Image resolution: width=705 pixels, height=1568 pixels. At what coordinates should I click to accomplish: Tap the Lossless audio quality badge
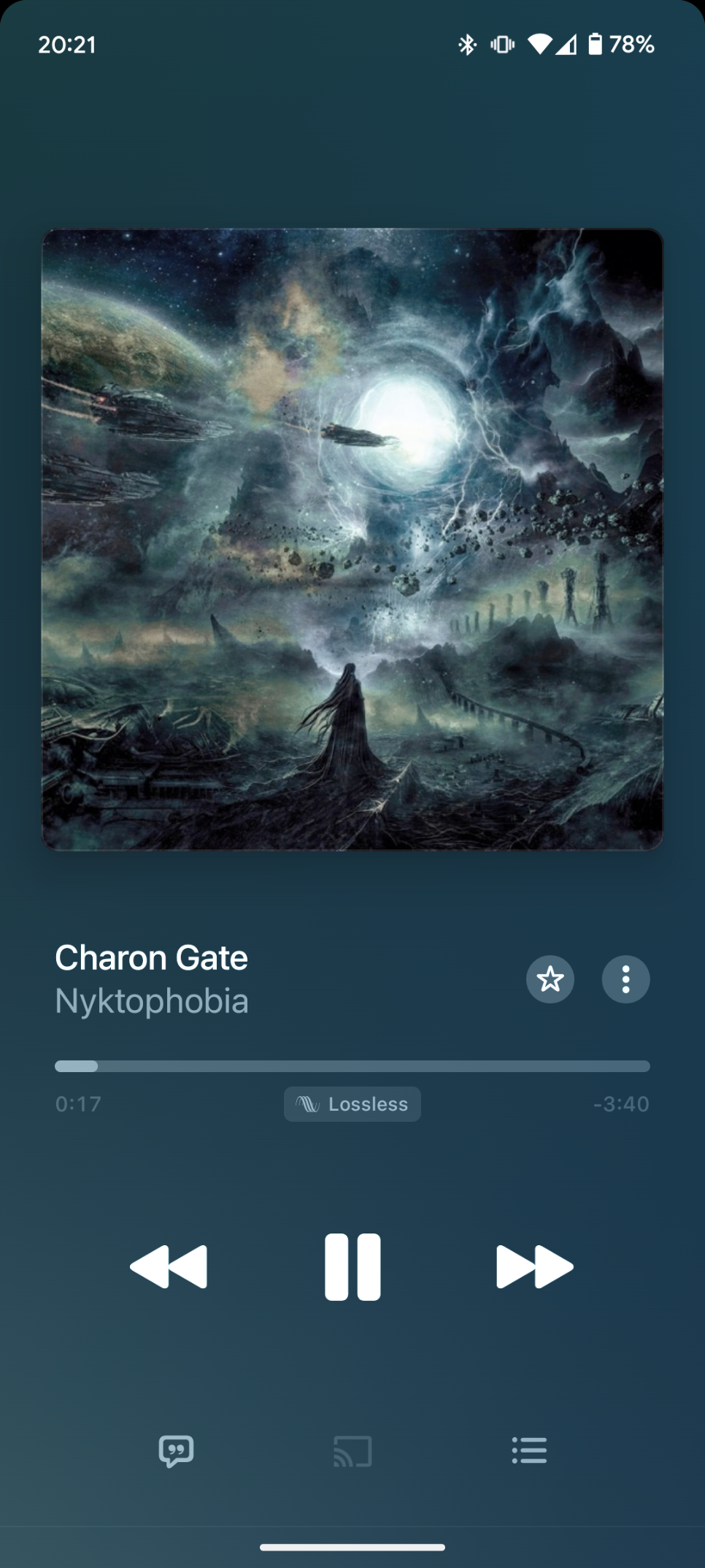click(x=352, y=1104)
